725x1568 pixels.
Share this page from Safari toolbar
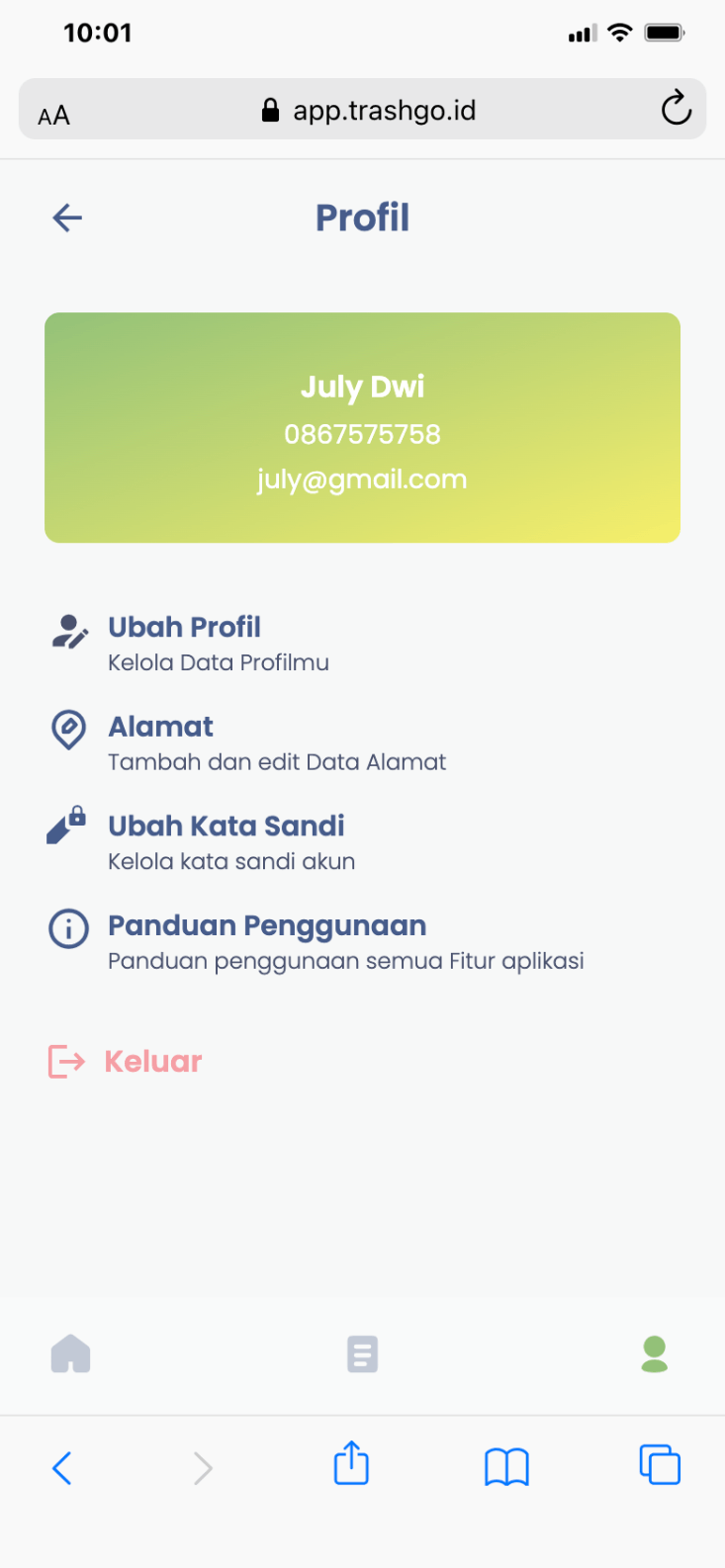(351, 1464)
